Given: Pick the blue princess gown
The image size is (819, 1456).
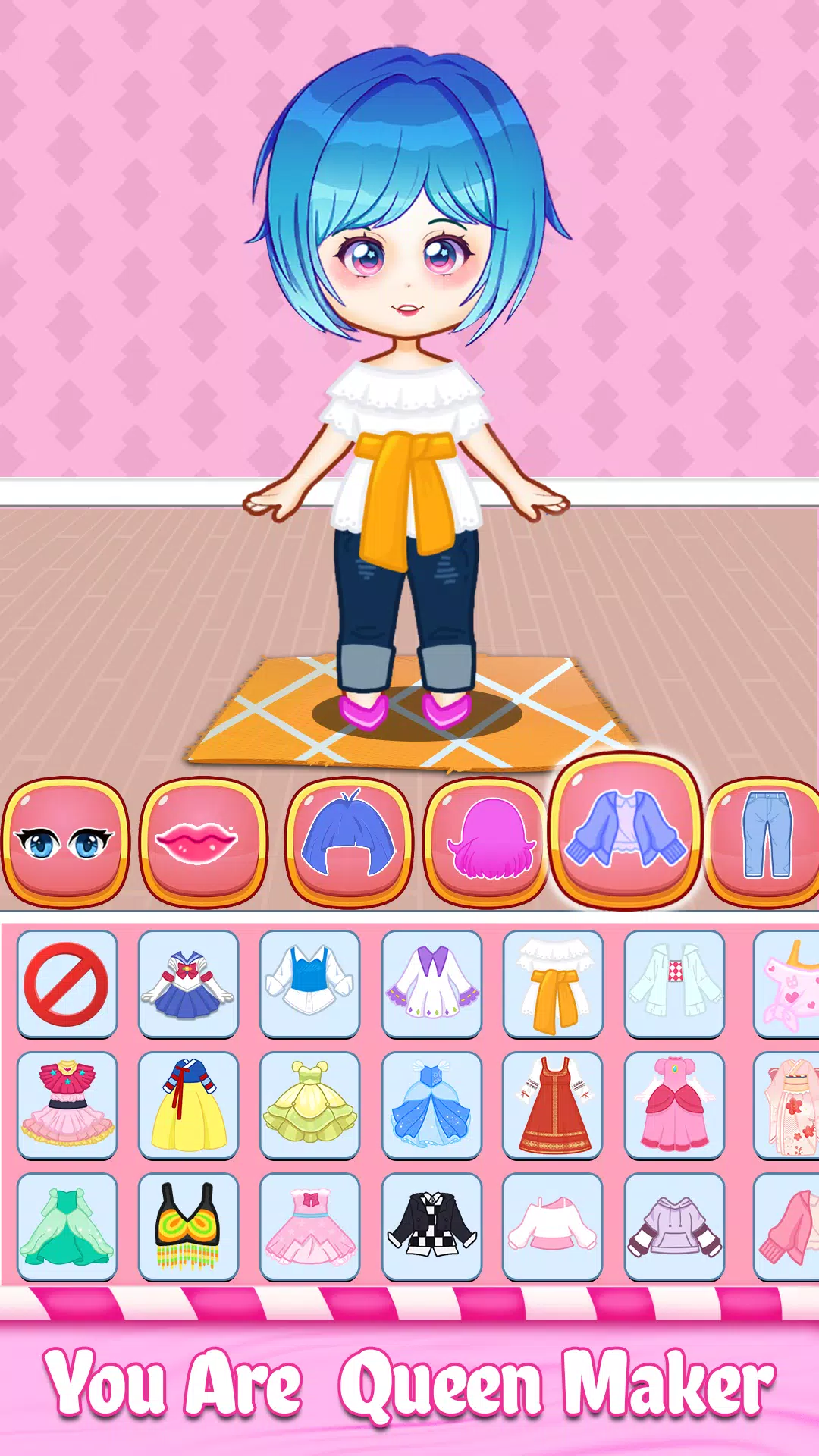Looking at the screenshot, I should click(x=431, y=1106).
